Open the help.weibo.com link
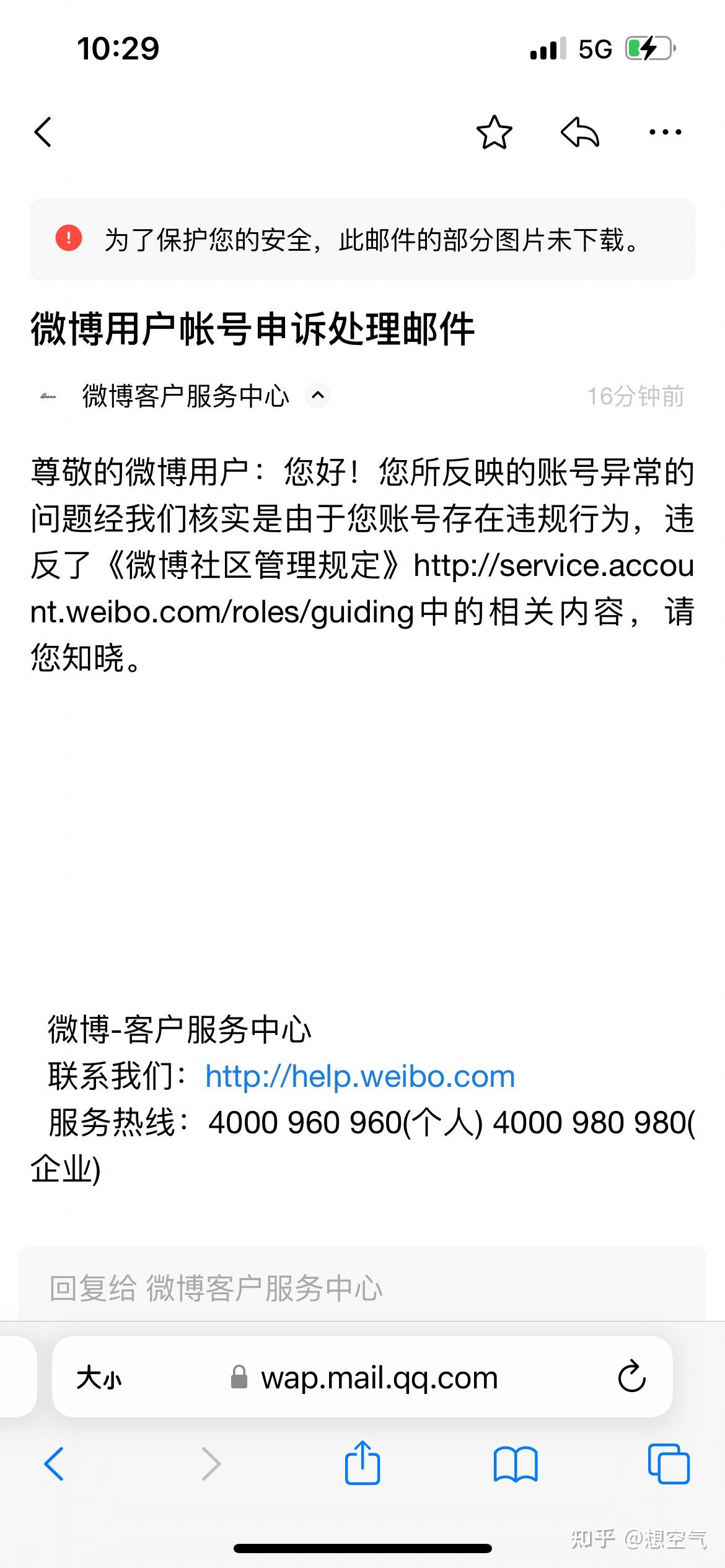The width and height of the screenshot is (725, 1568). point(360,1076)
